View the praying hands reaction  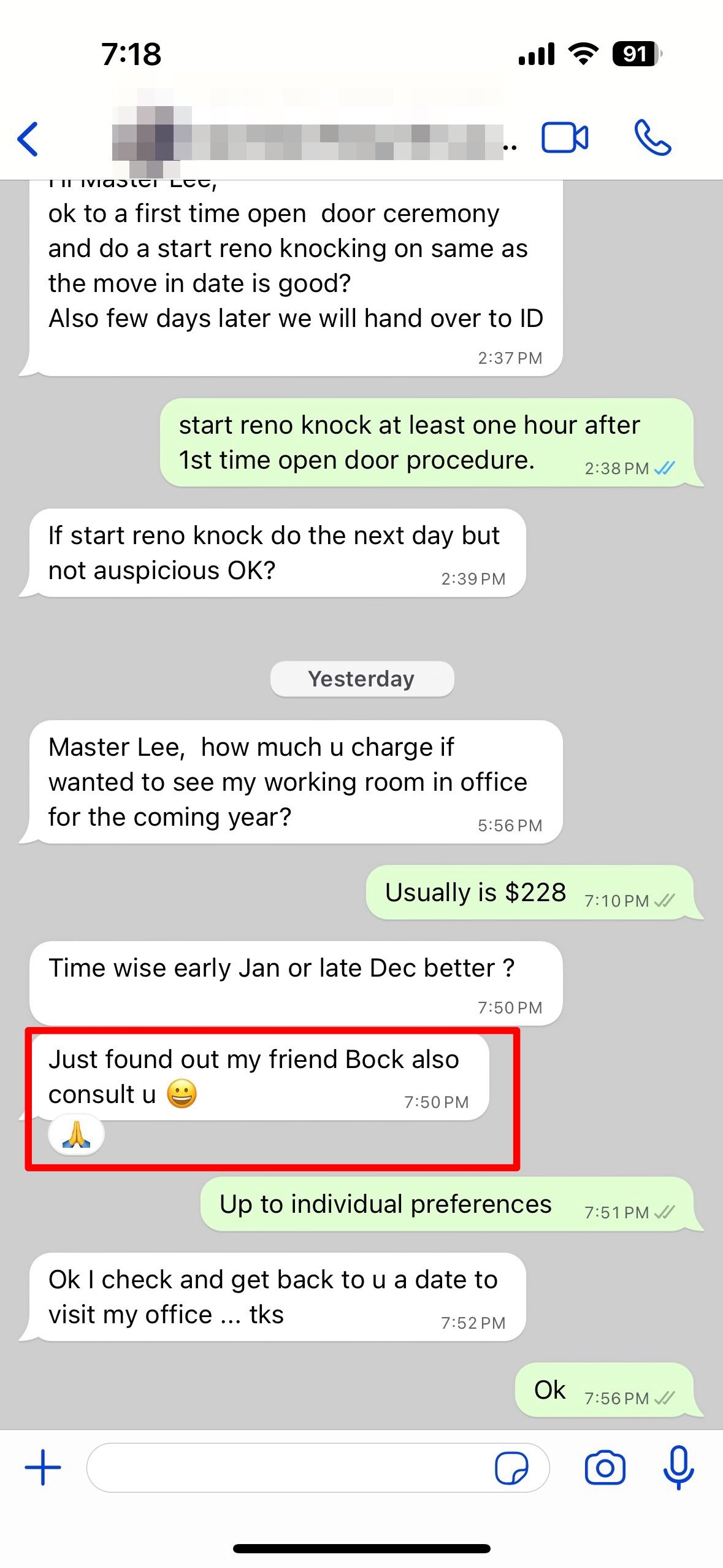coord(76,1135)
